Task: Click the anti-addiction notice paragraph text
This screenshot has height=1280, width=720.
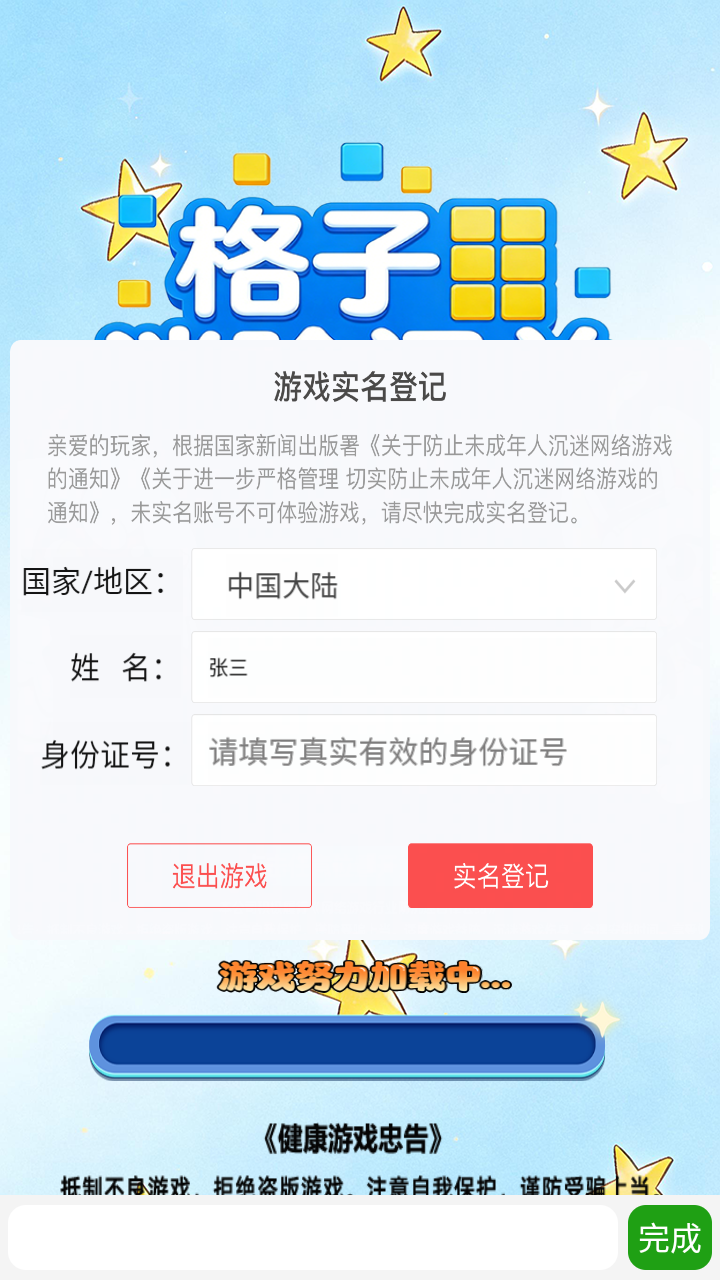Action: click(x=360, y=478)
